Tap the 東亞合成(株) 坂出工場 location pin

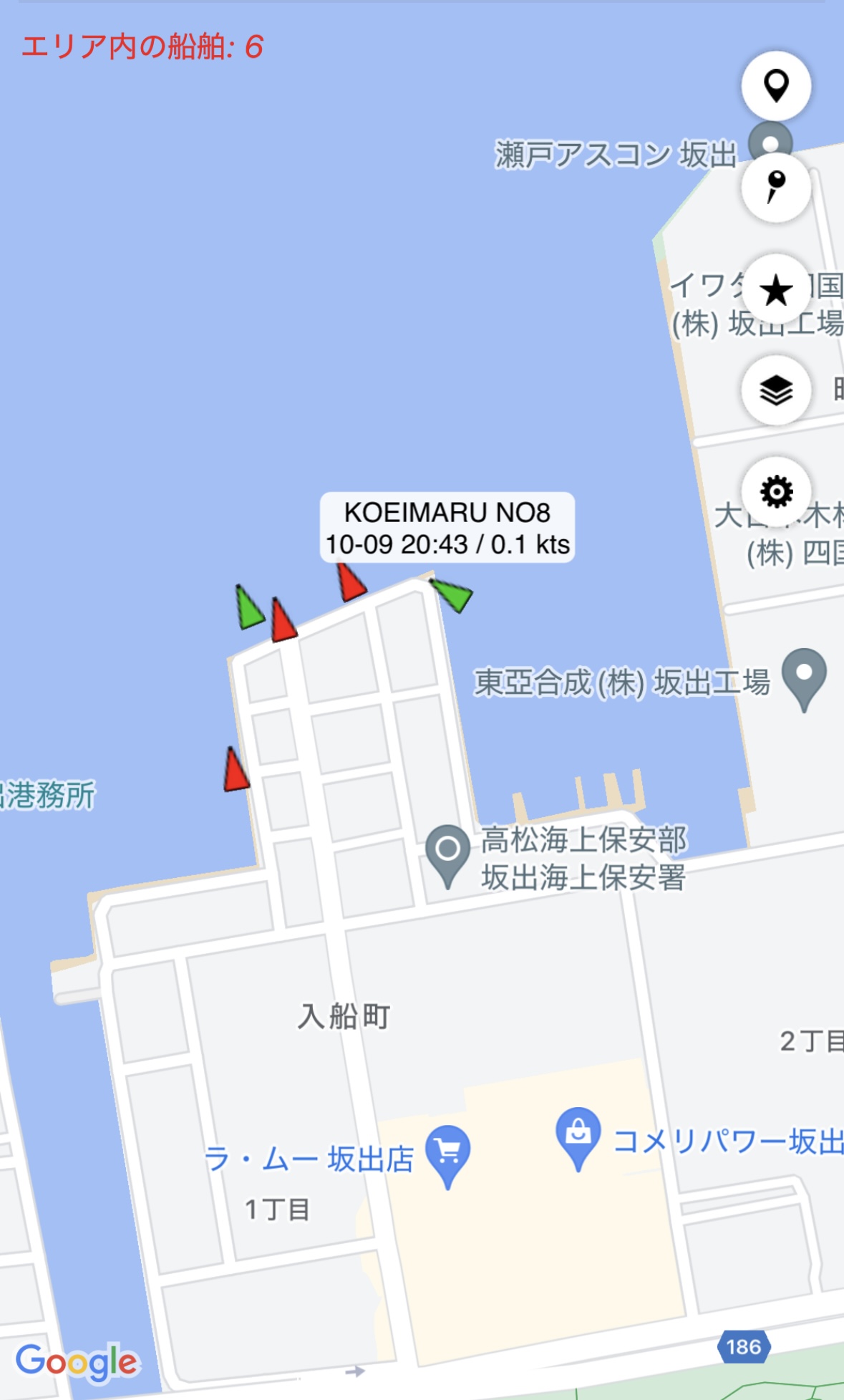coord(804,677)
